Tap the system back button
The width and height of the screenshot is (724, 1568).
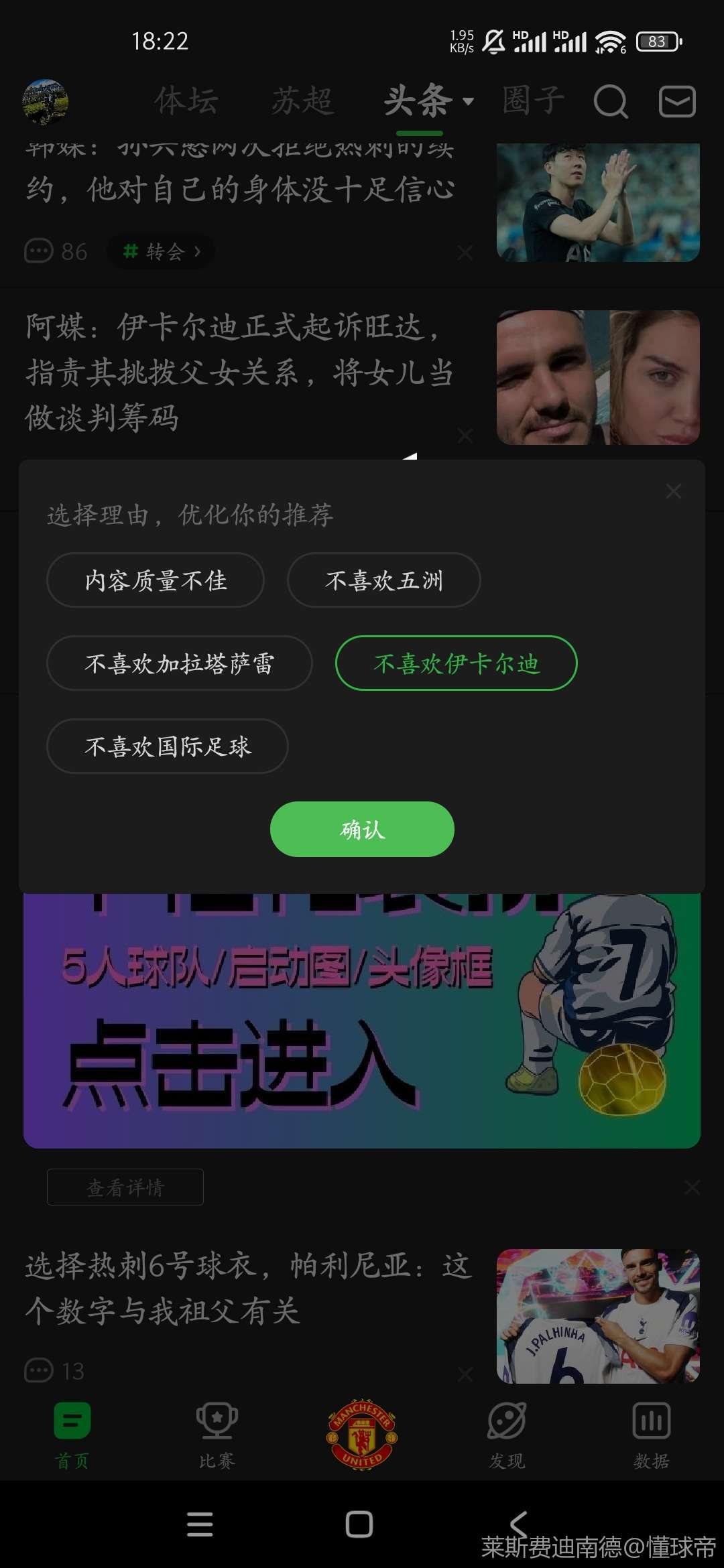point(519,1524)
